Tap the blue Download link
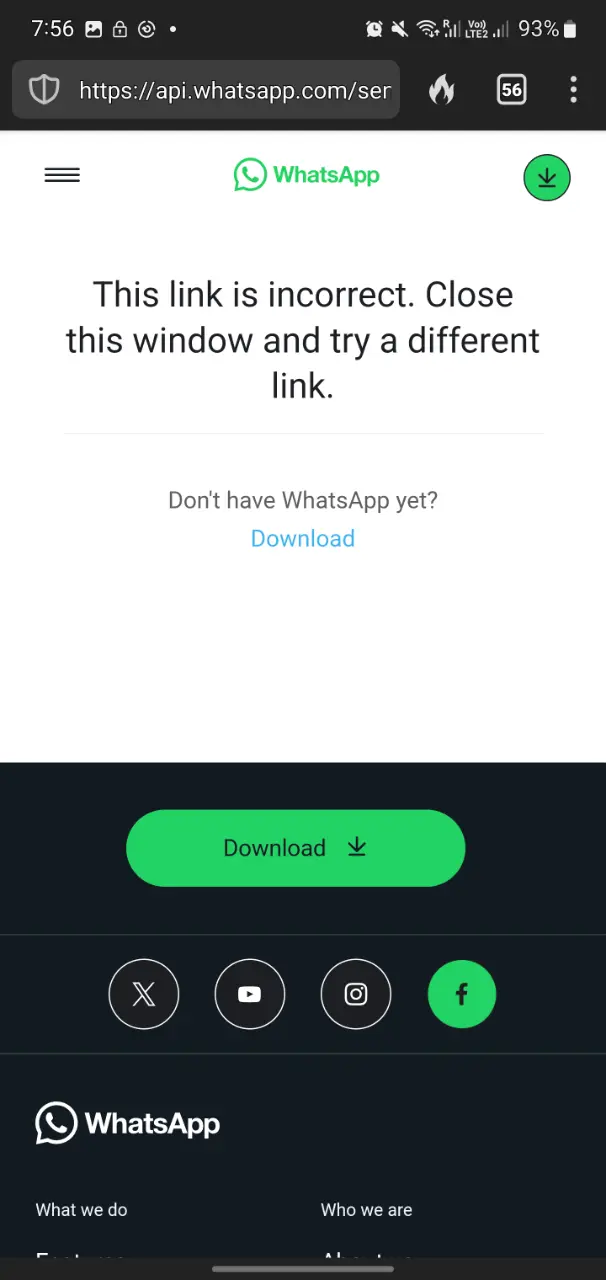This screenshot has width=606, height=1280. 303,538
